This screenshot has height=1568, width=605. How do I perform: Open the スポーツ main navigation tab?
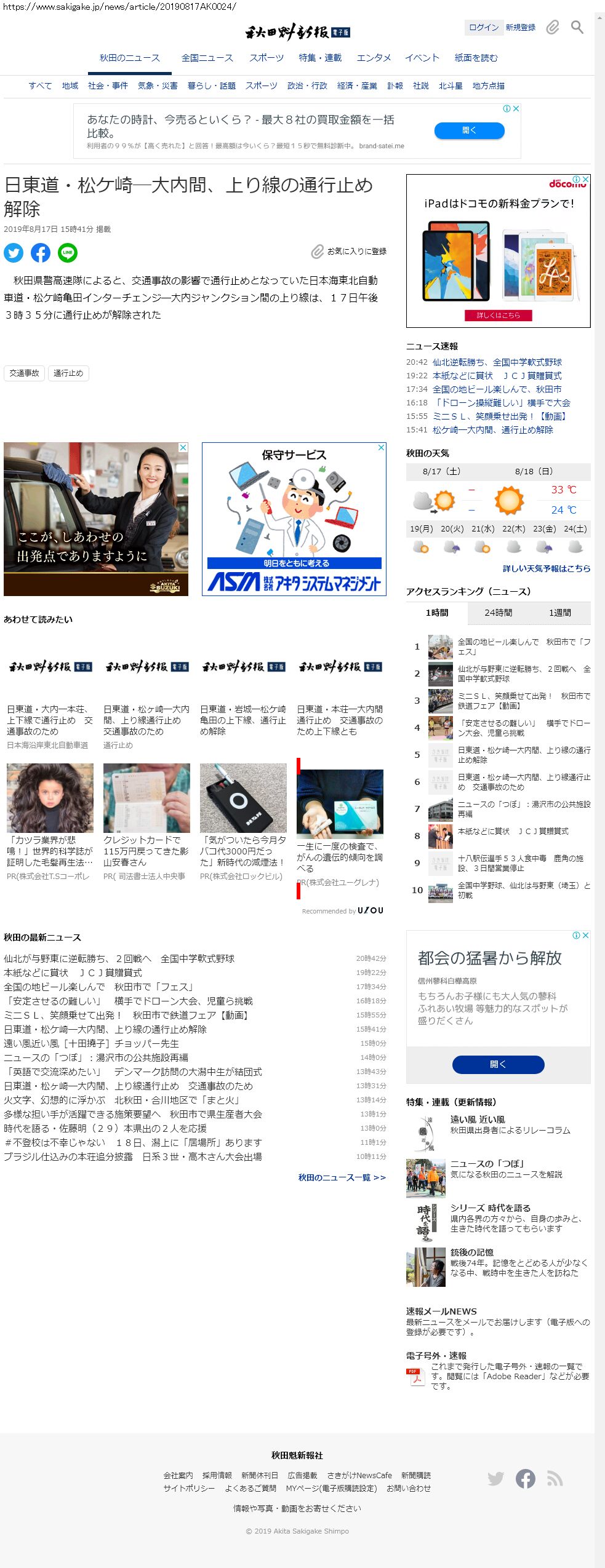click(x=266, y=58)
